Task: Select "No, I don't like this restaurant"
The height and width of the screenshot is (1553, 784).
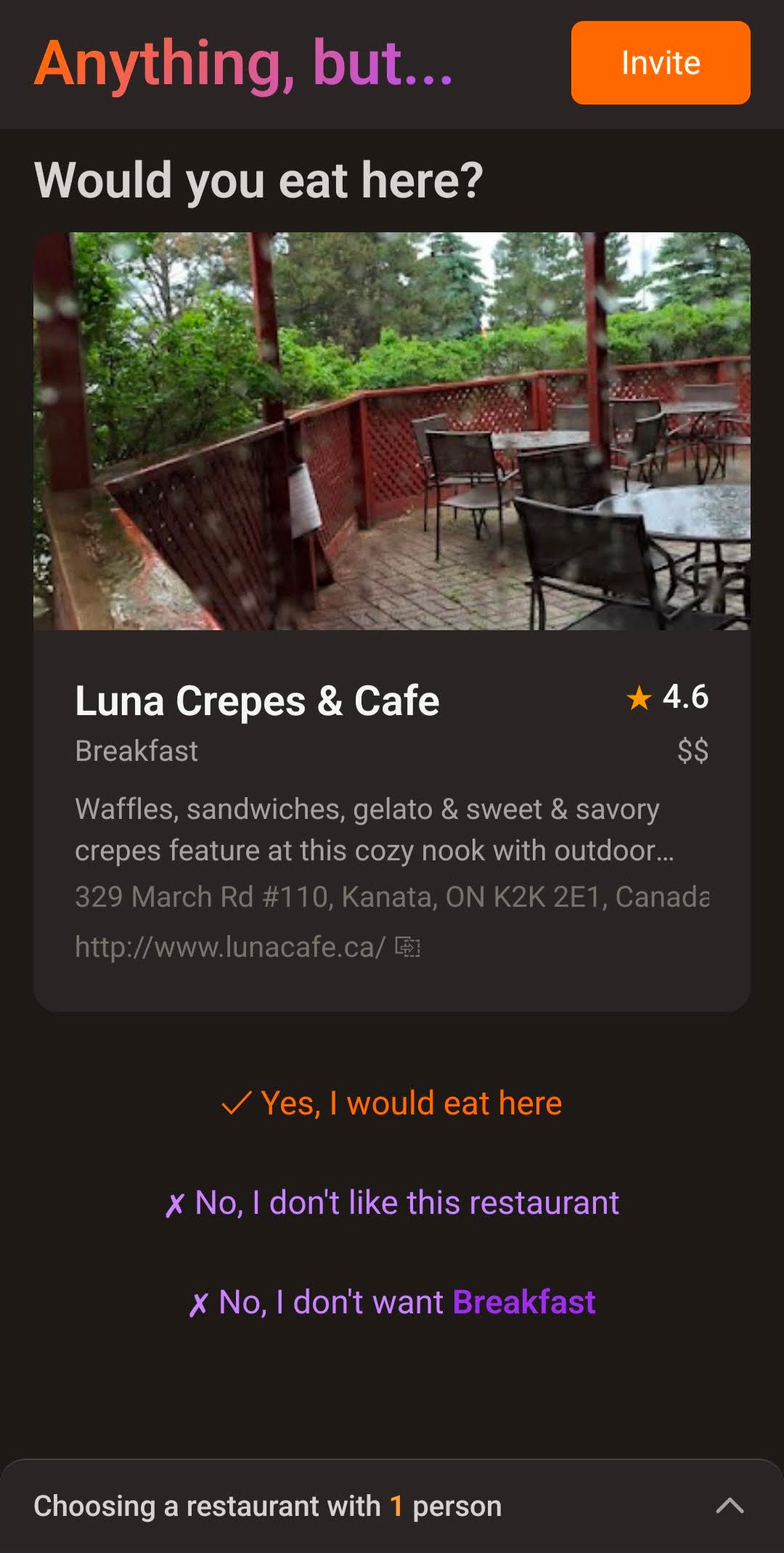Action: pyautogui.click(x=392, y=1203)
